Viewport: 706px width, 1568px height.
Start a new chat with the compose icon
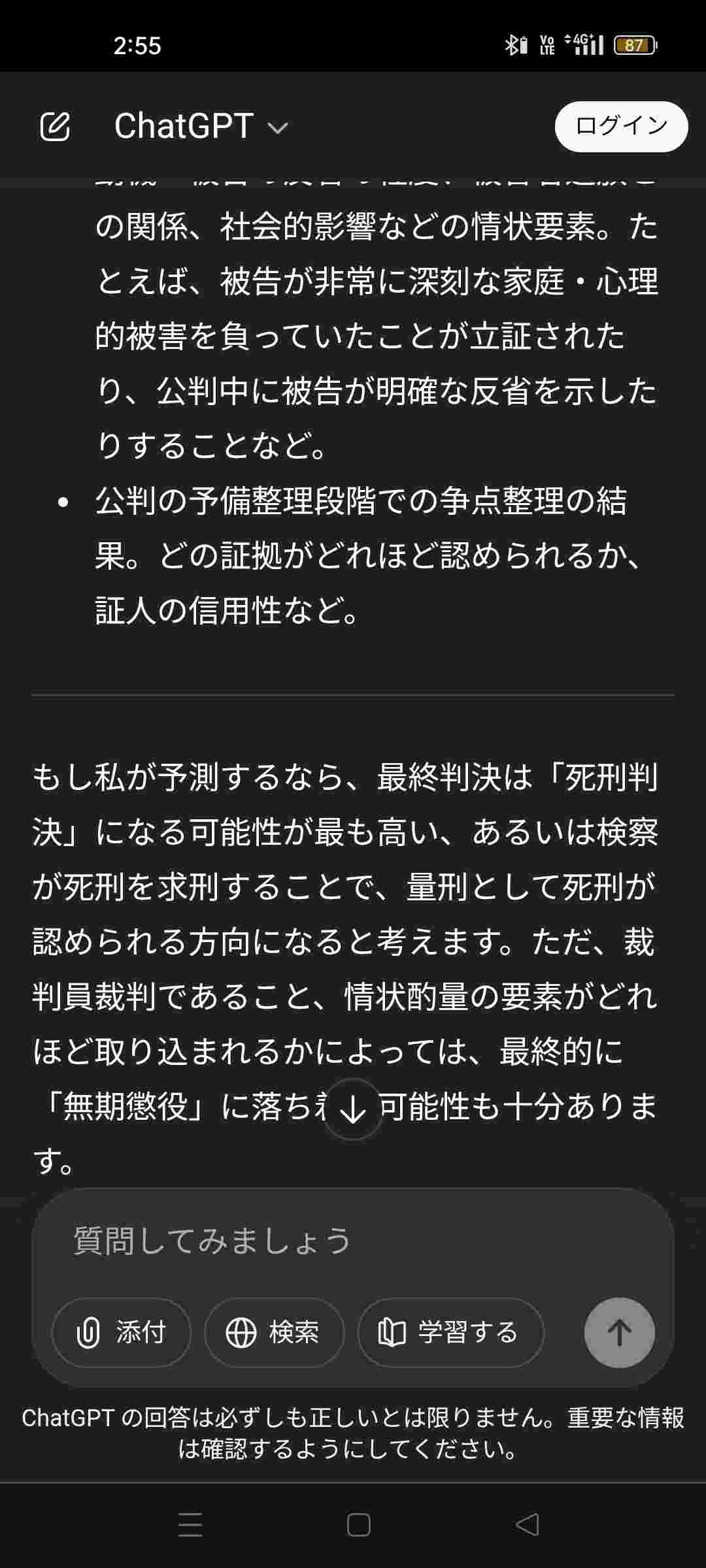pyautogui.click(x=55, y=126)
